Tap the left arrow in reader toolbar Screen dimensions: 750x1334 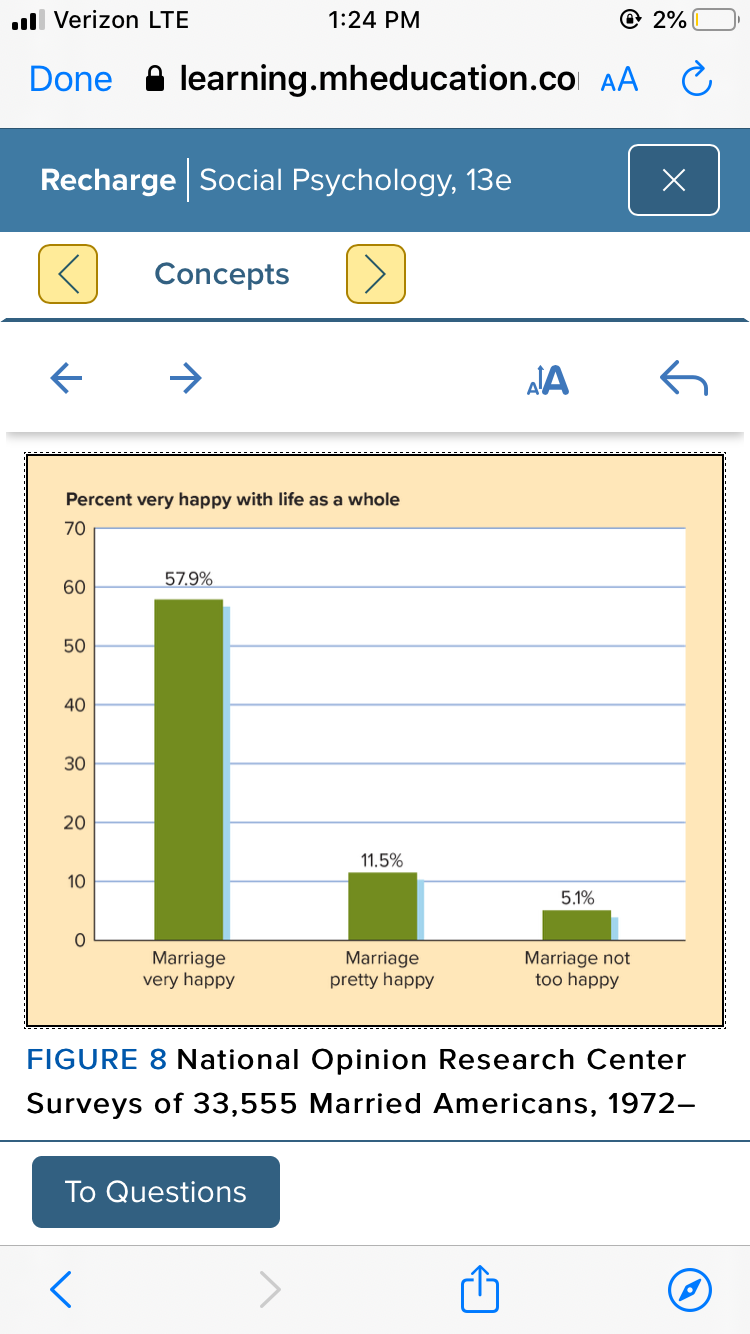click(66, 377)
